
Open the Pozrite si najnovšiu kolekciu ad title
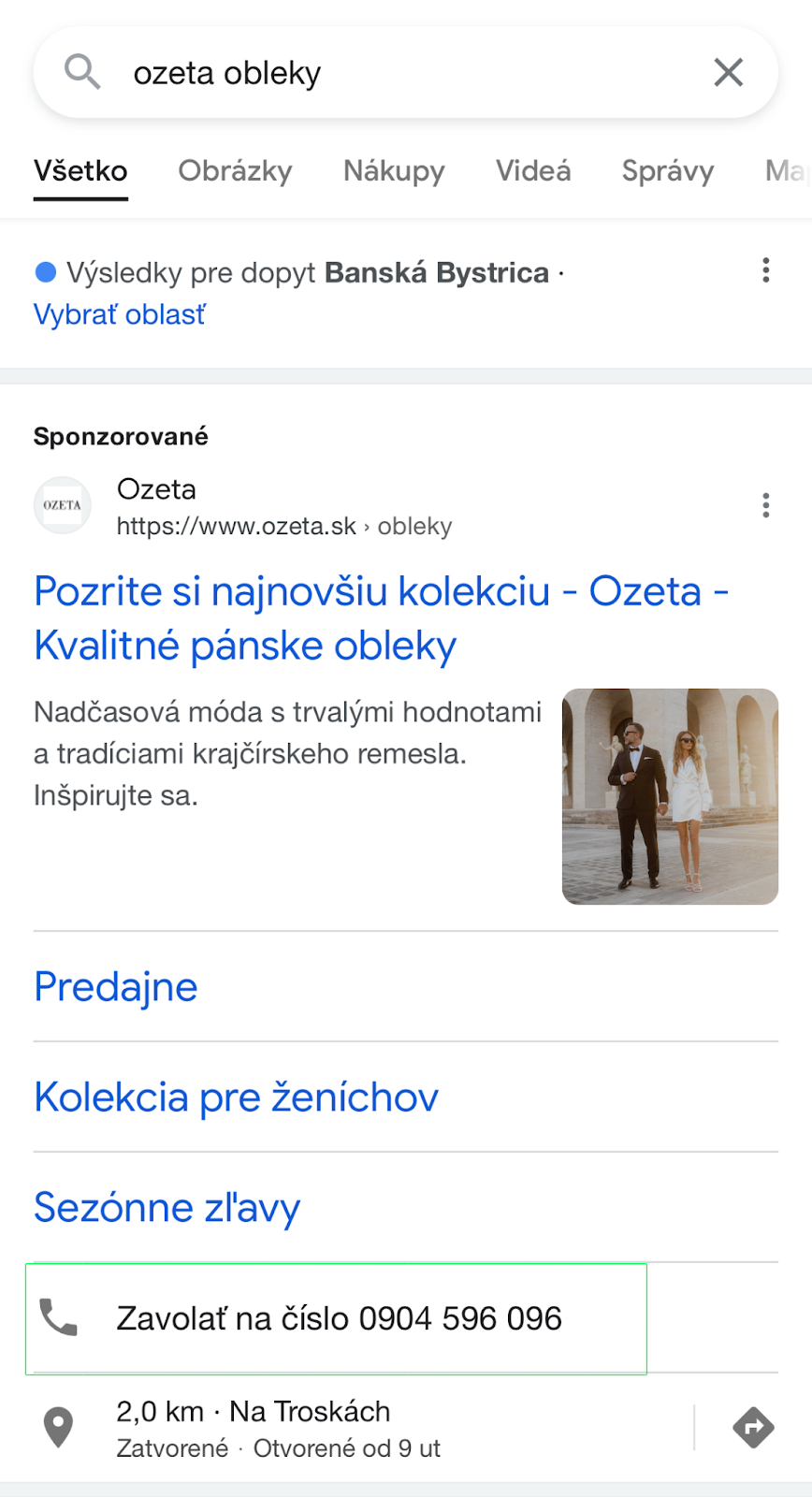click(382, 618)
